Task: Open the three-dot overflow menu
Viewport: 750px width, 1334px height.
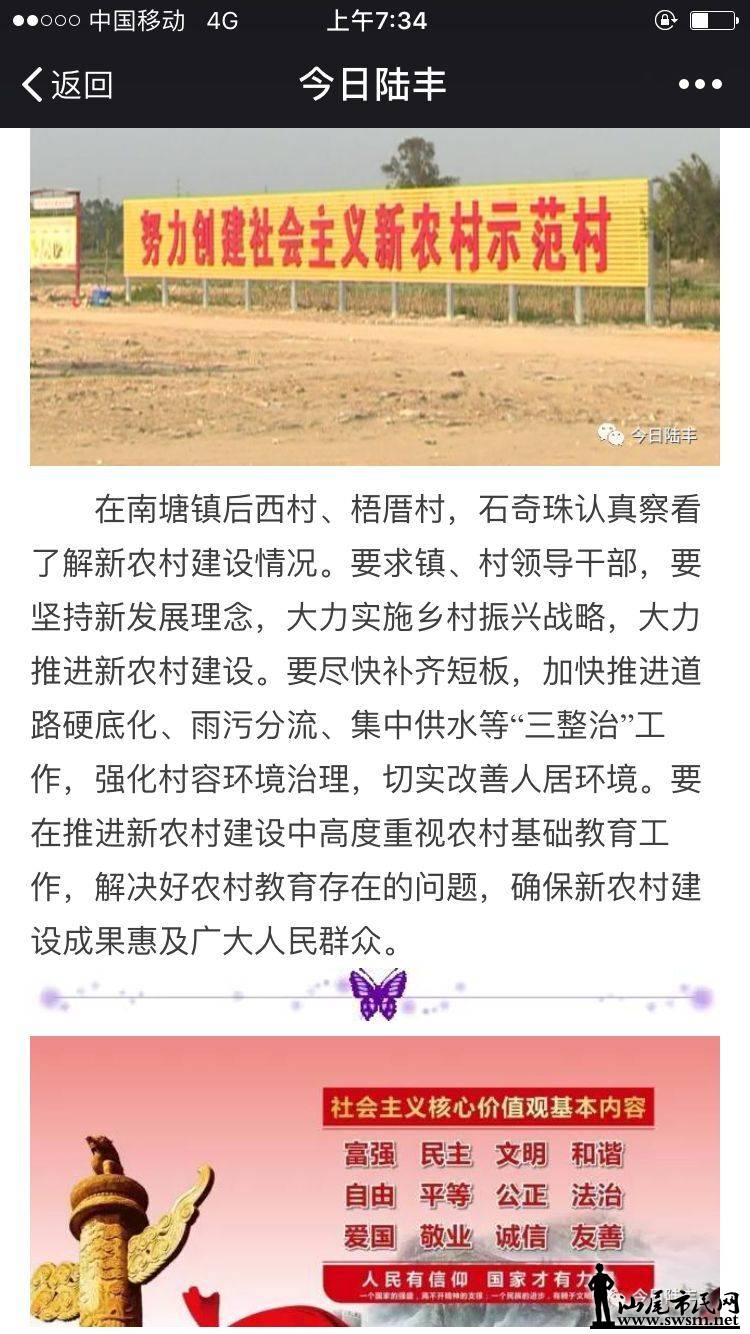Action: pyautogui.click(x=700, y=85)
